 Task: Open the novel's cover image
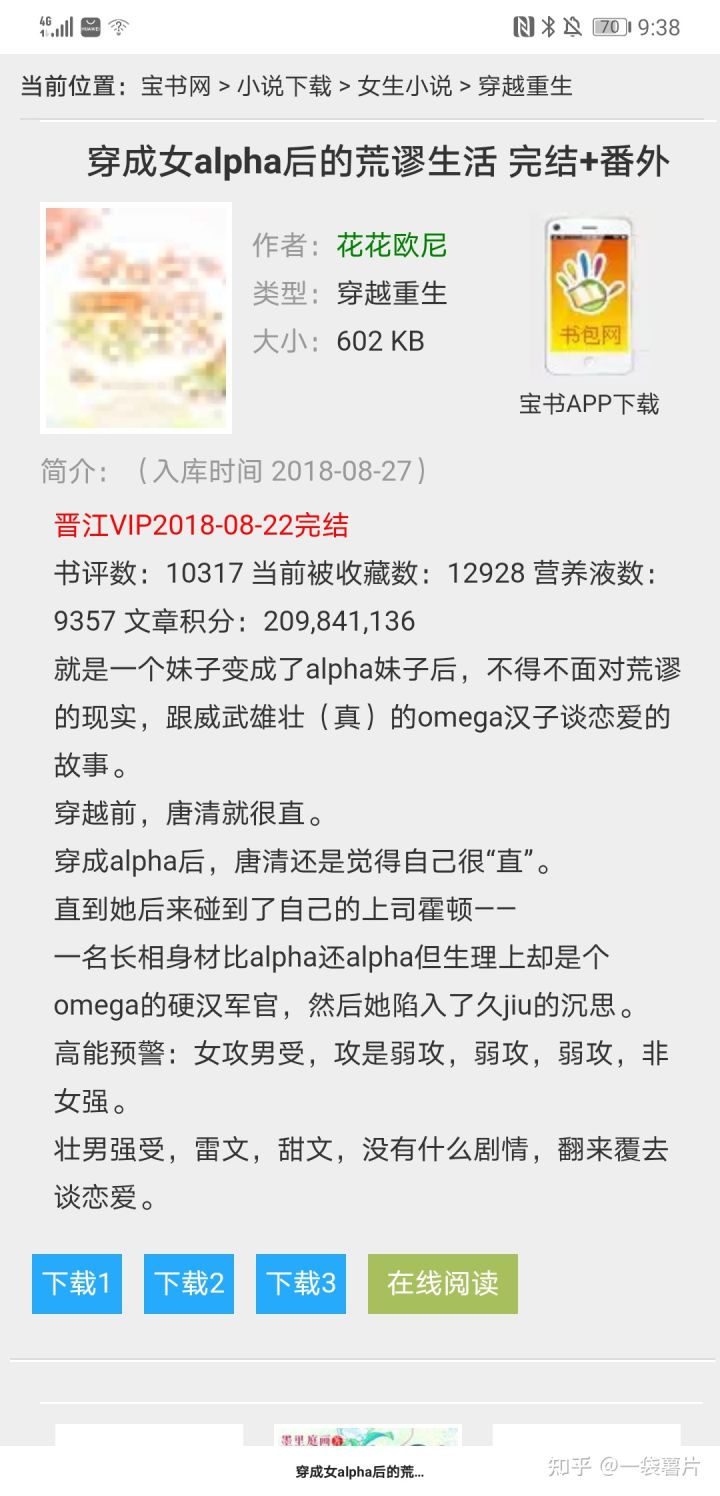tap(136, 318)
